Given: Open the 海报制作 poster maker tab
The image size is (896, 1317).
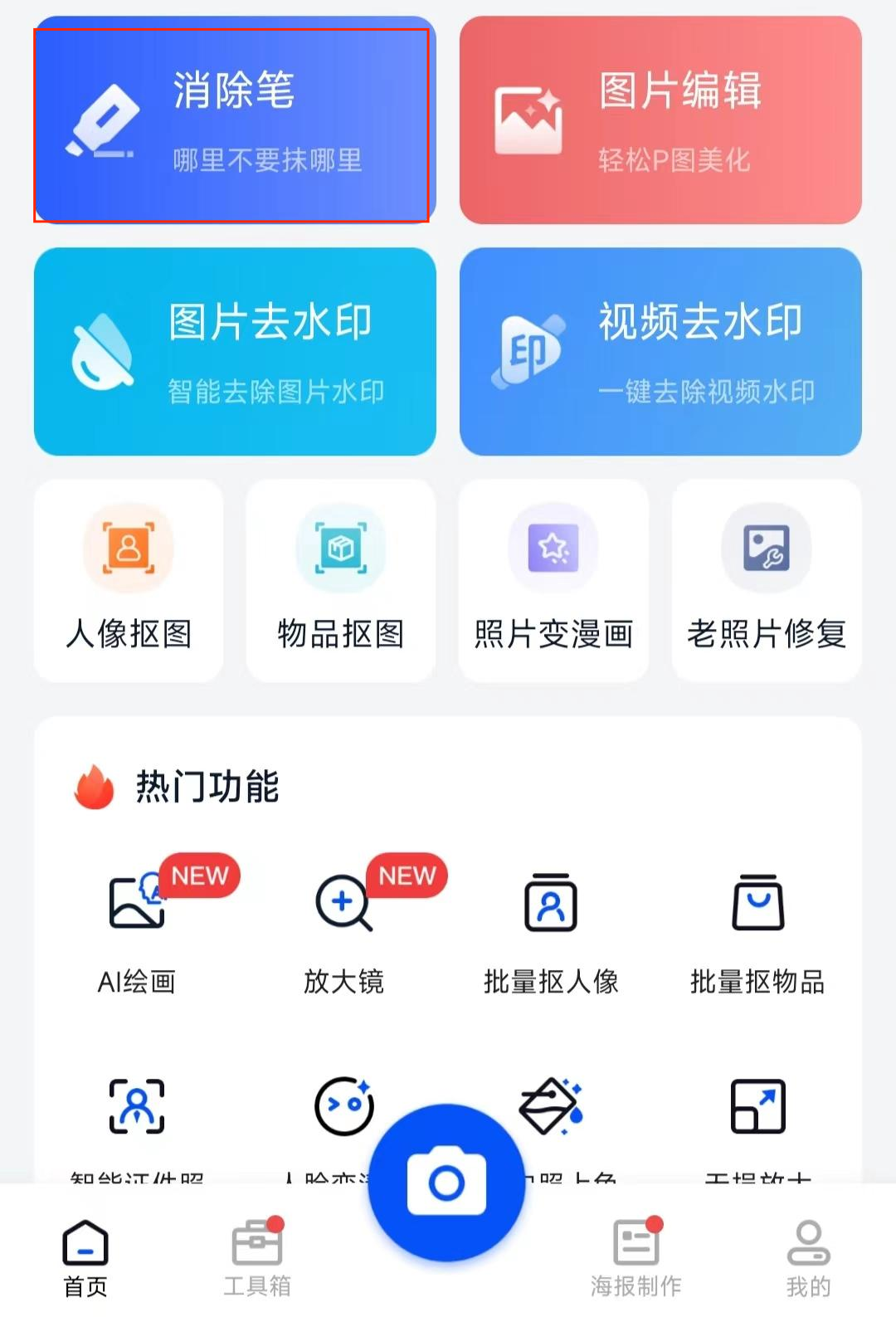Looking at the screenshot, I should click(x=633, y=1257).
